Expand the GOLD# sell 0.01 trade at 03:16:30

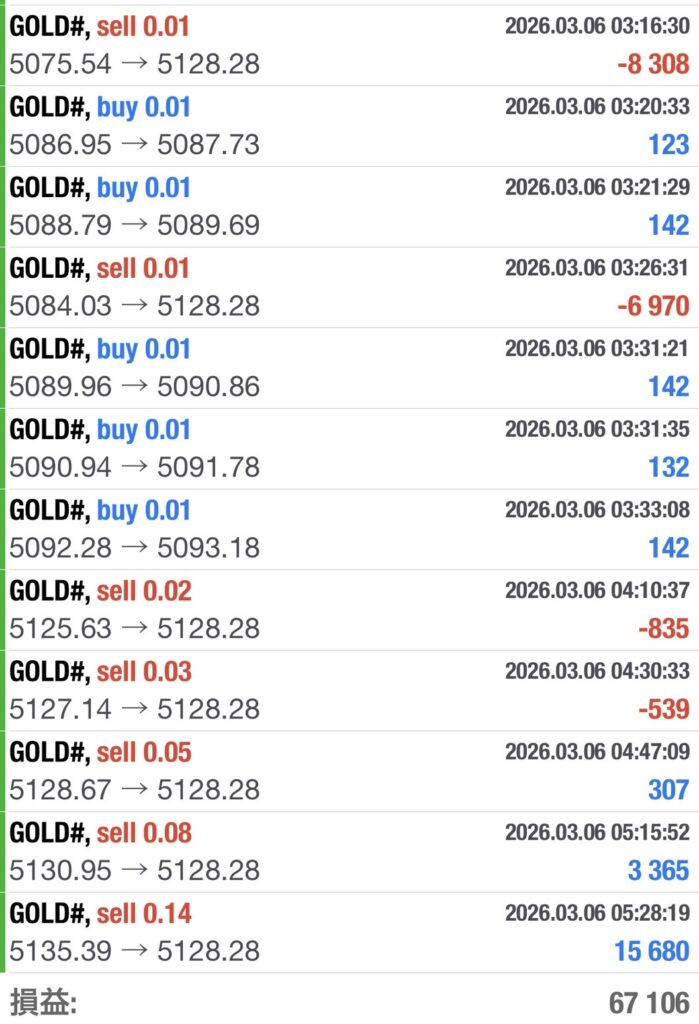(349, 45)
